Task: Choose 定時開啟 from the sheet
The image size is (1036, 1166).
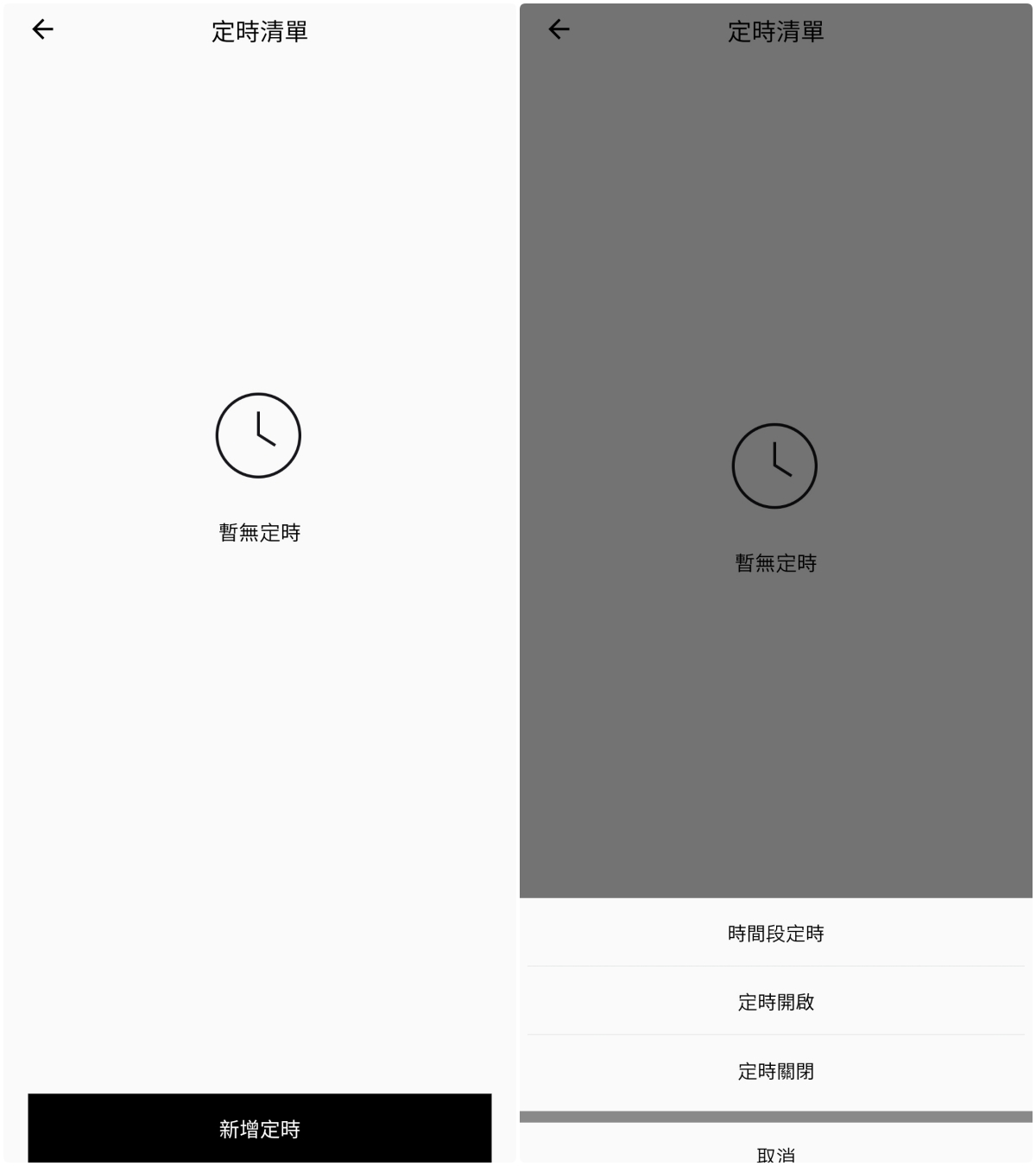Action: click(x=775, y=1002)
